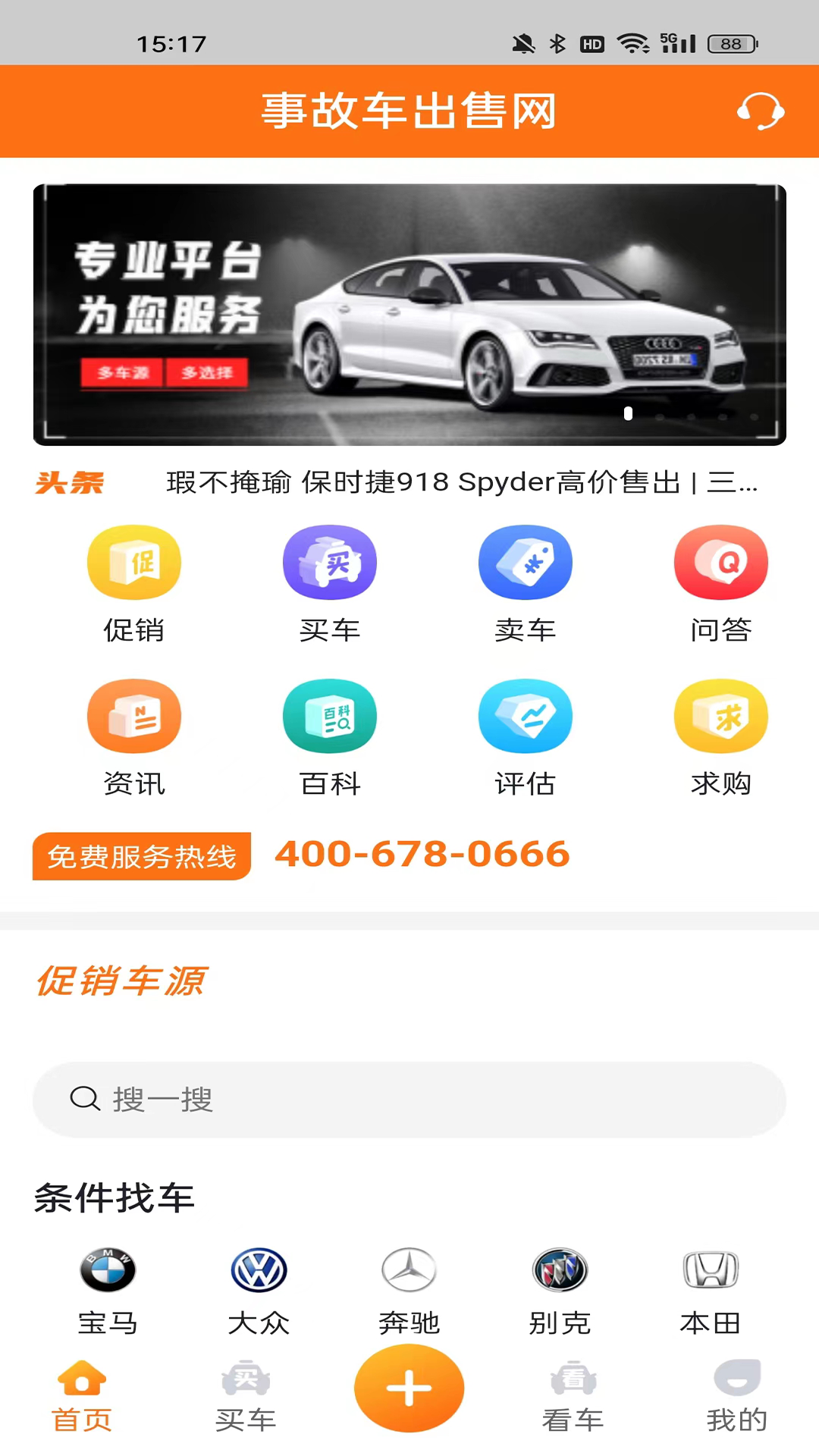Viewport: 819px width, 1456px height.
Task: Open the 卖车 sell car icon
Action: coord(526,562)
